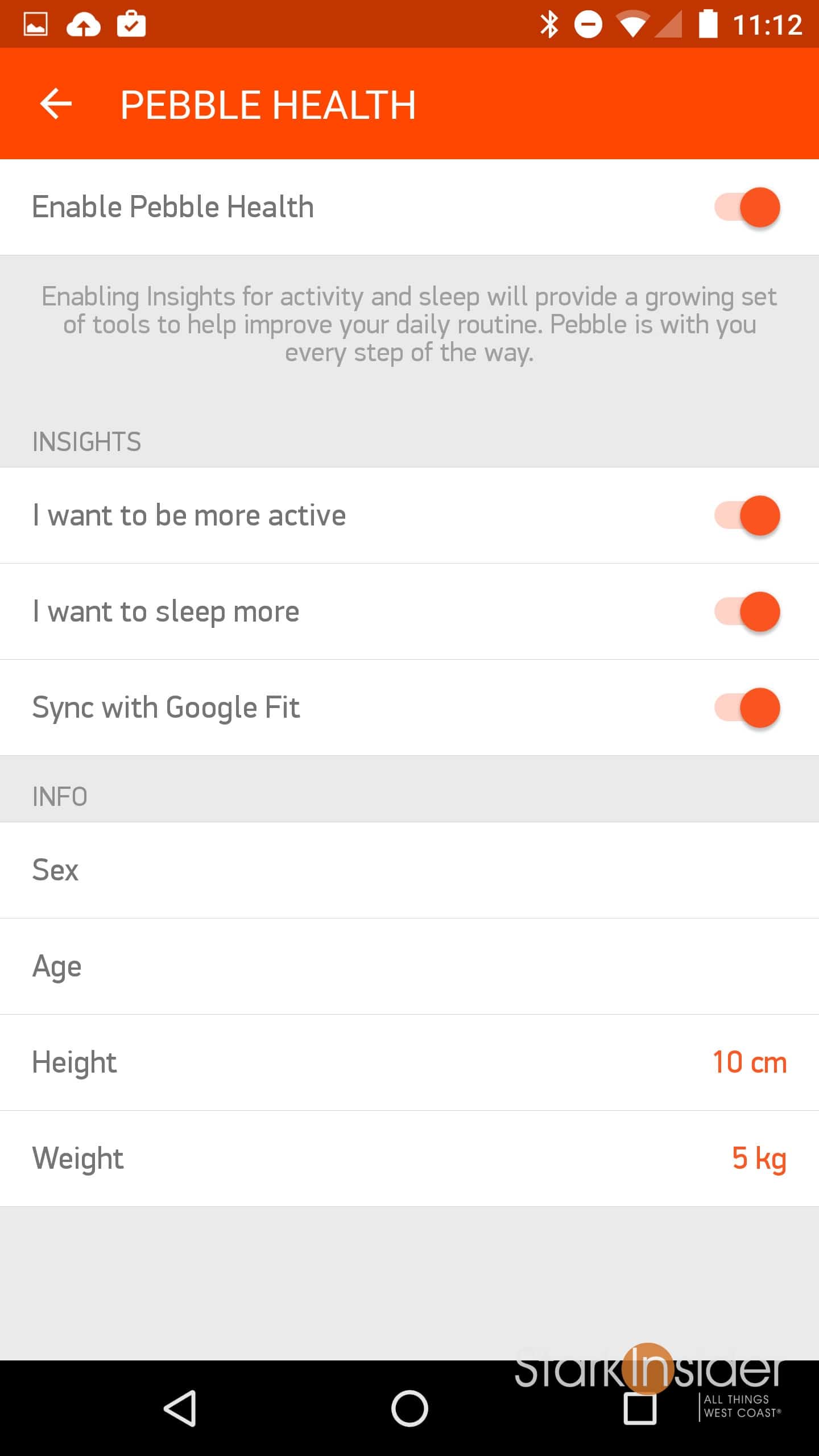This screenshot has height=1456, width=819.
Task: Set your Age
Action: coord(409,966)
